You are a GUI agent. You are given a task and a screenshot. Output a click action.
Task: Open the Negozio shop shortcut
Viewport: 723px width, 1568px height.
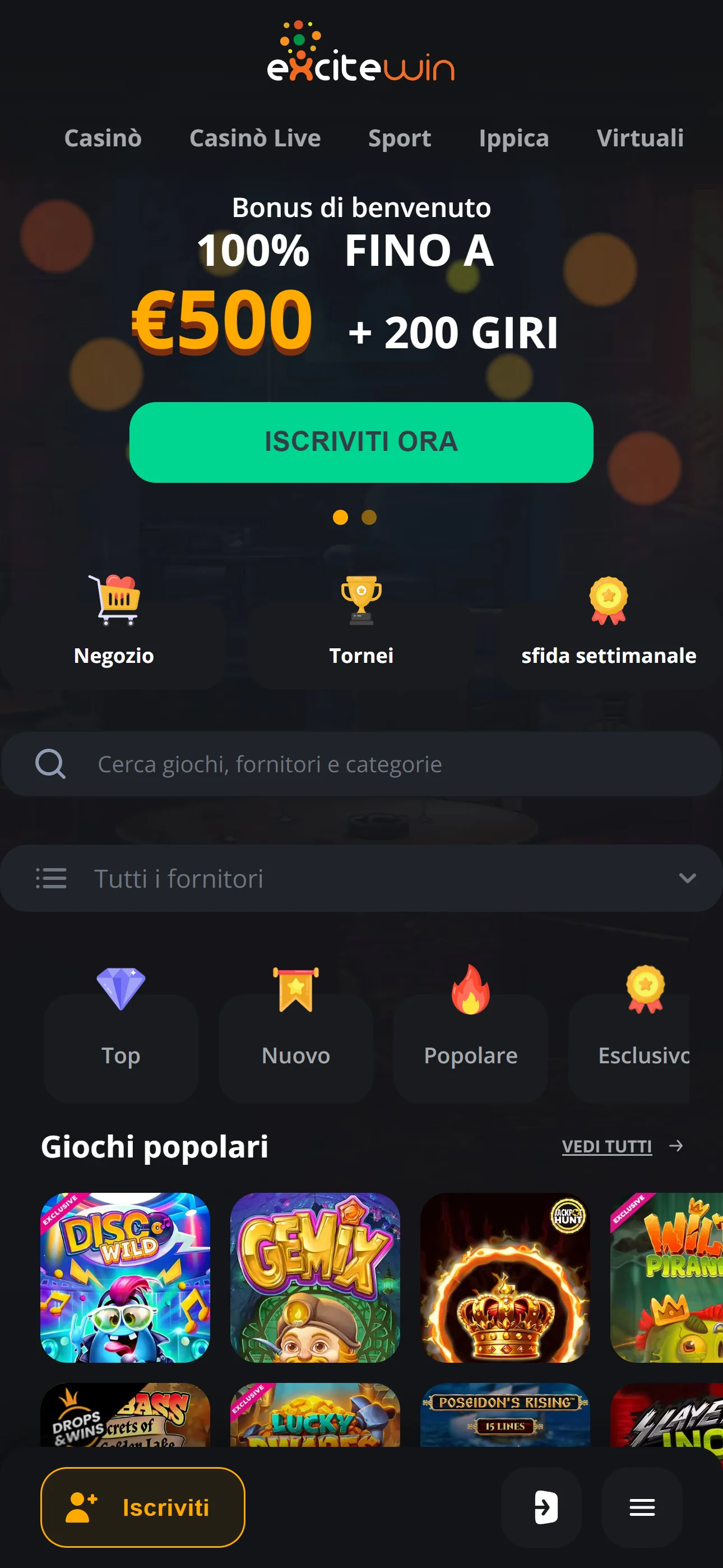click(x=114, y=621)
